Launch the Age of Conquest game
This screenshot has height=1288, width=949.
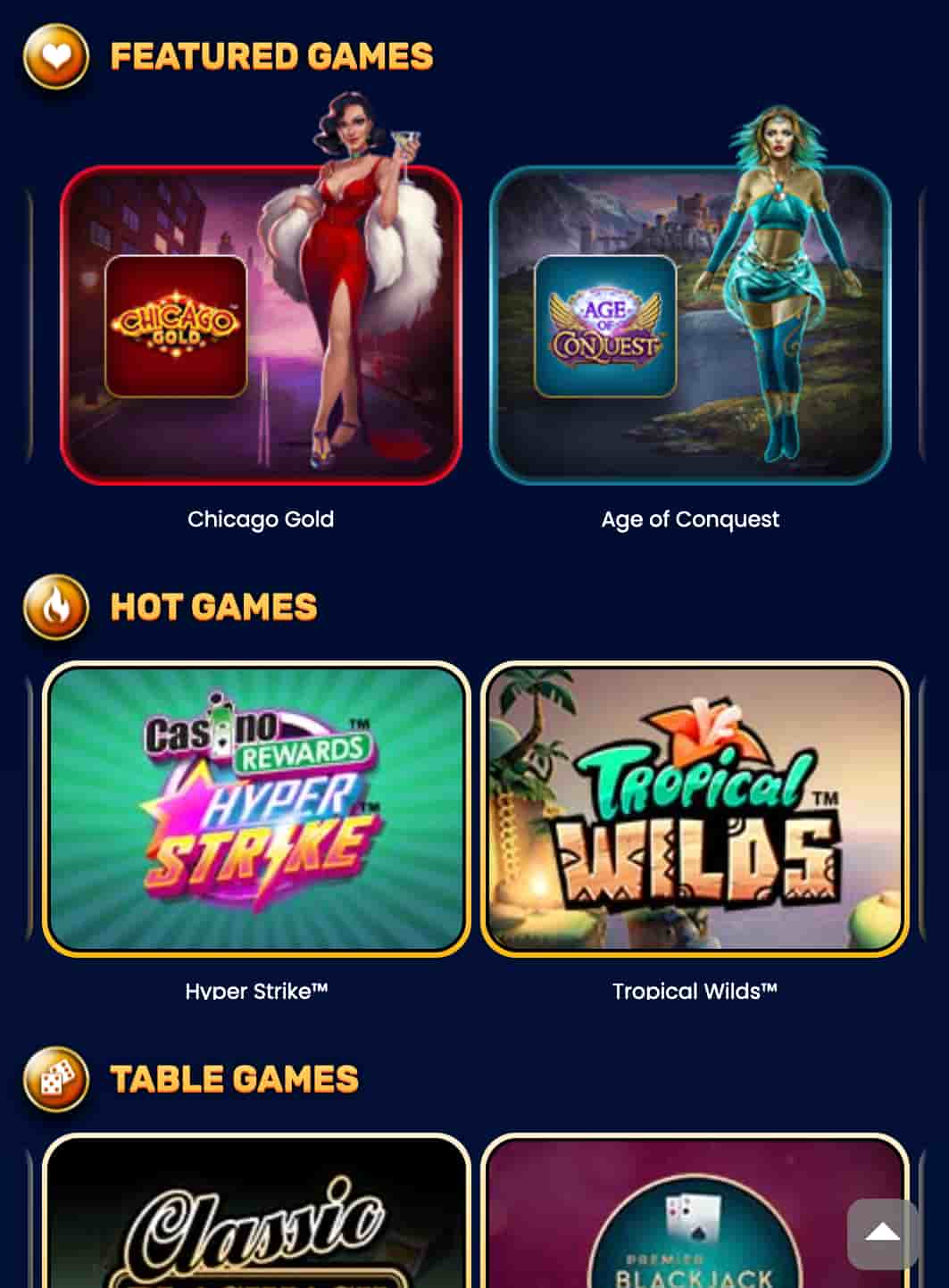pos(689,326)
